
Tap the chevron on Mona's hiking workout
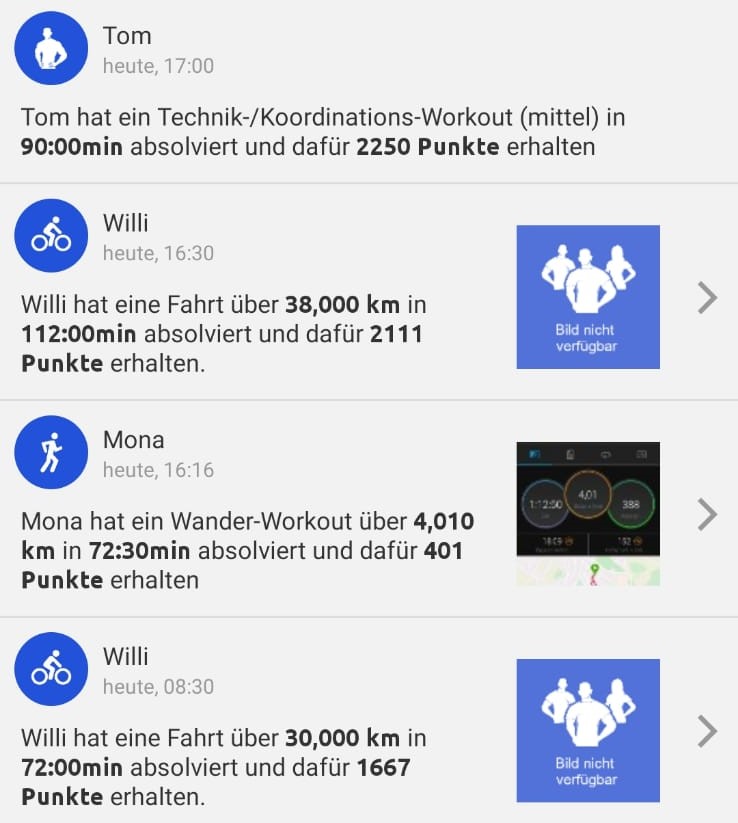(x=707, y=514)
